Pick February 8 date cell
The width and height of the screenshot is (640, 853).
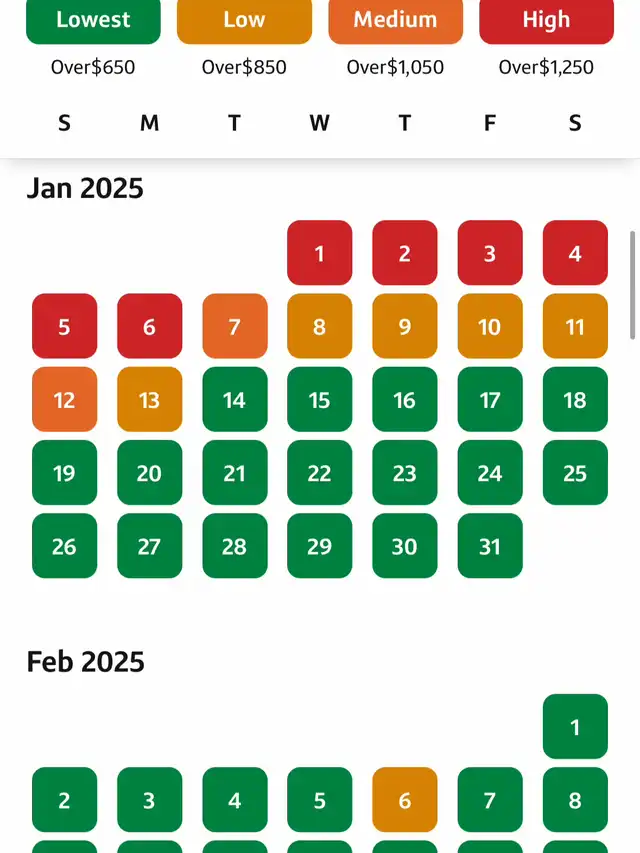[575, 800]
